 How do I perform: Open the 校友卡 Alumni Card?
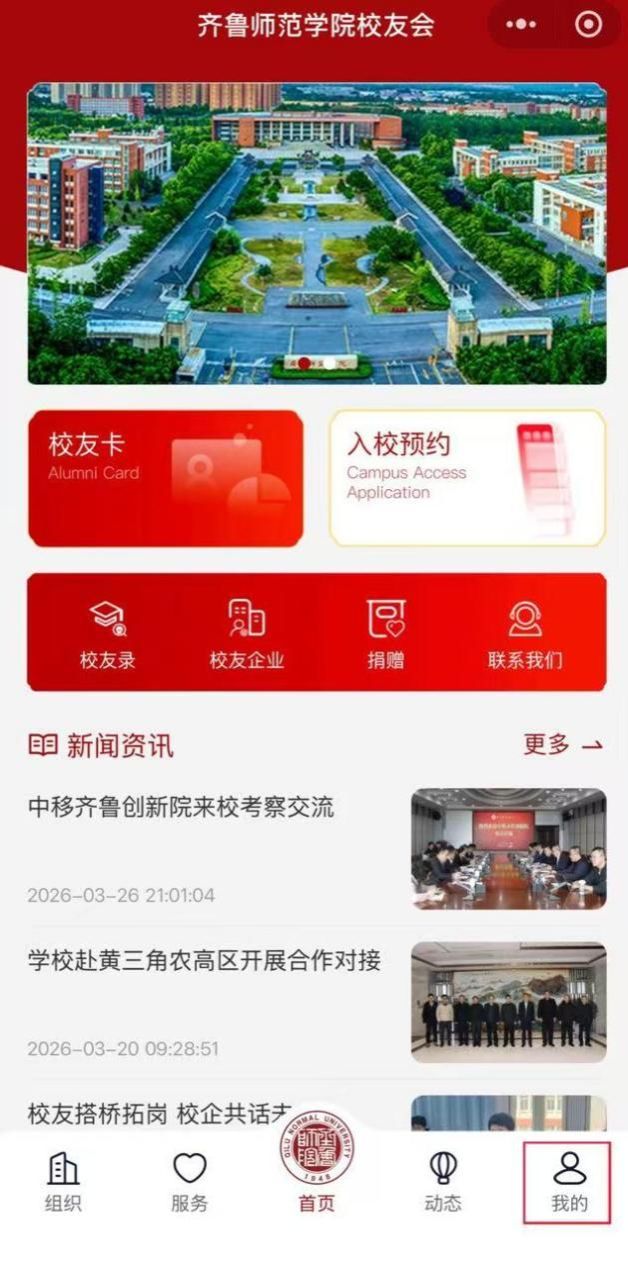pos(165,478)
